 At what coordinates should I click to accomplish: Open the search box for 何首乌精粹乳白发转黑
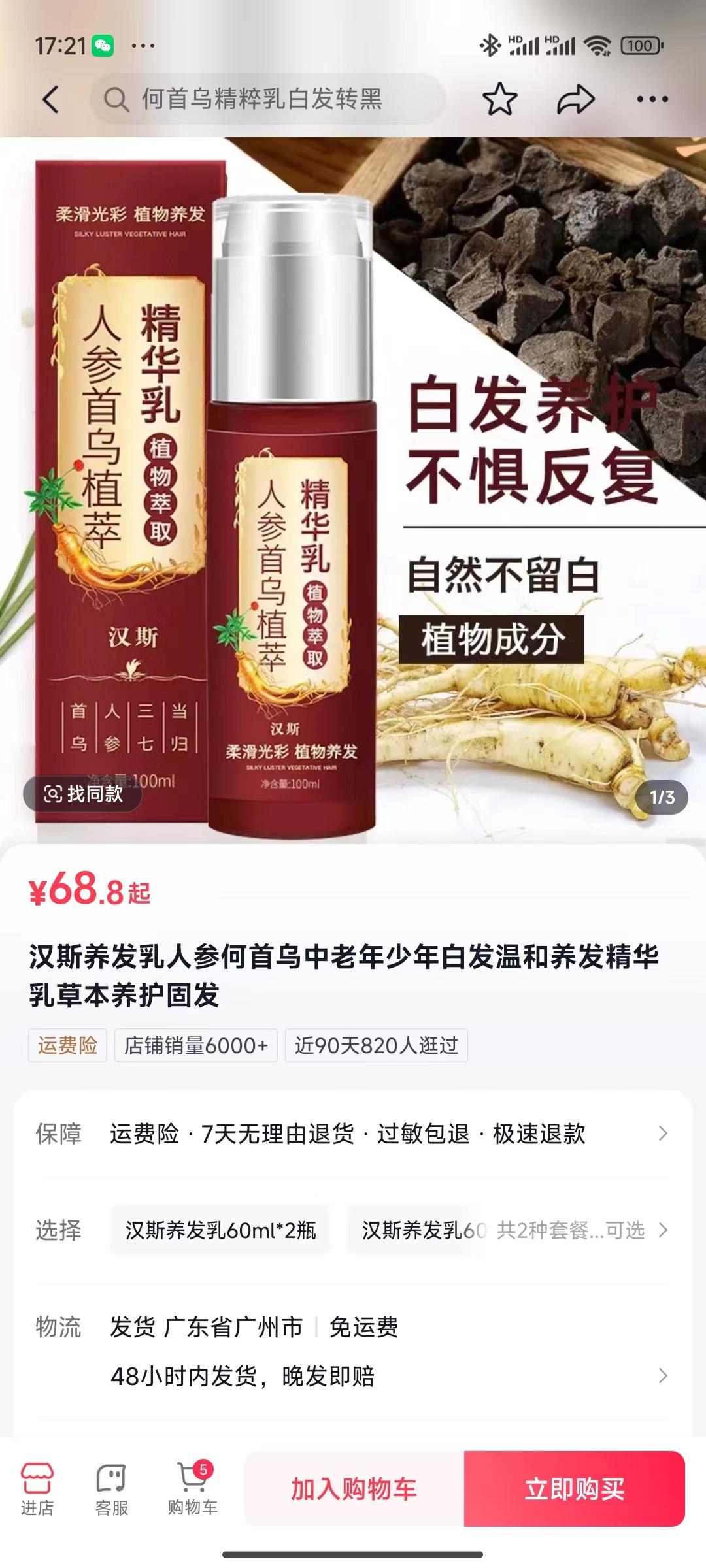click(268, 99)
